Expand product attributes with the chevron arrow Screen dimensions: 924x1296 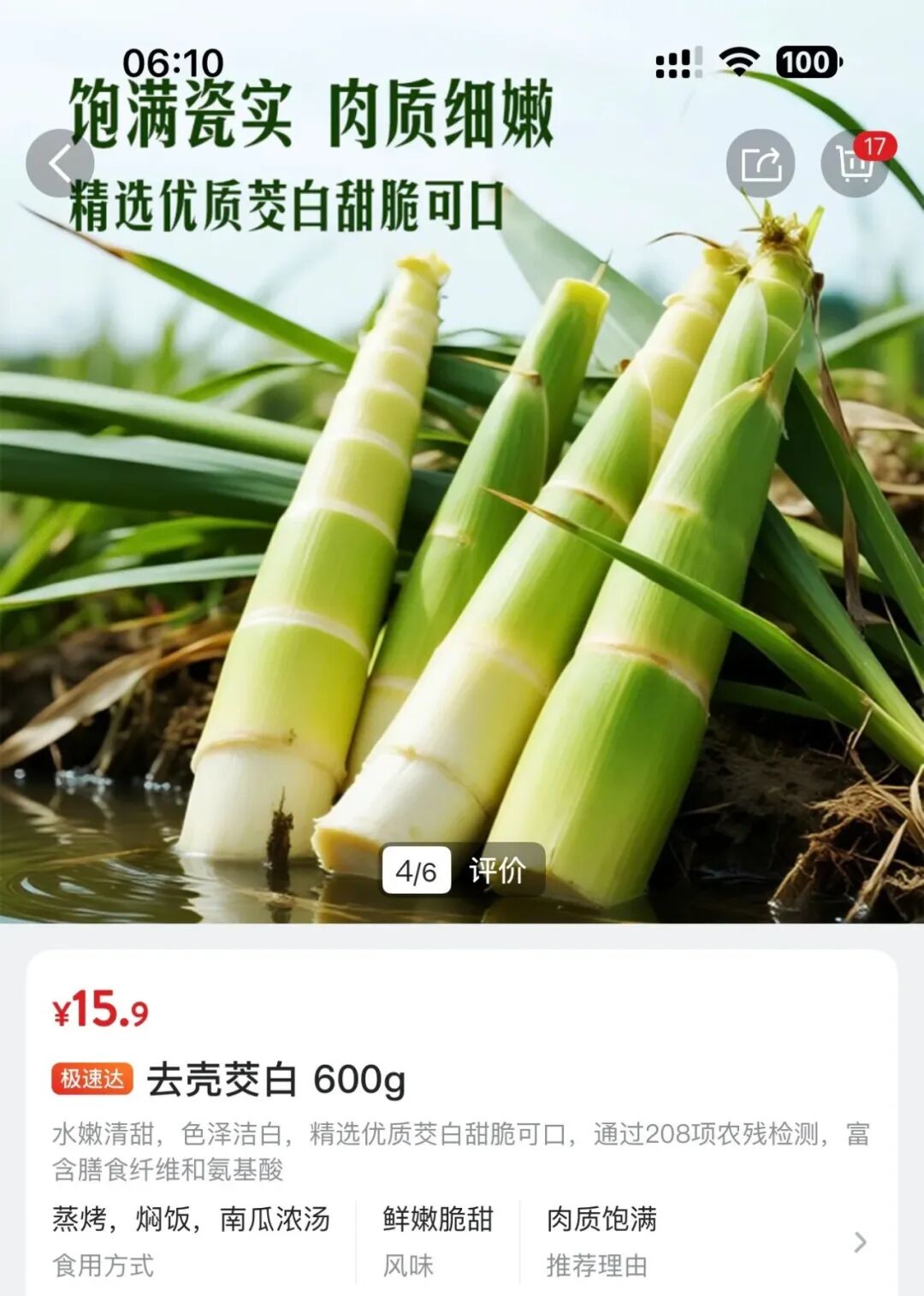point(860,1242)
